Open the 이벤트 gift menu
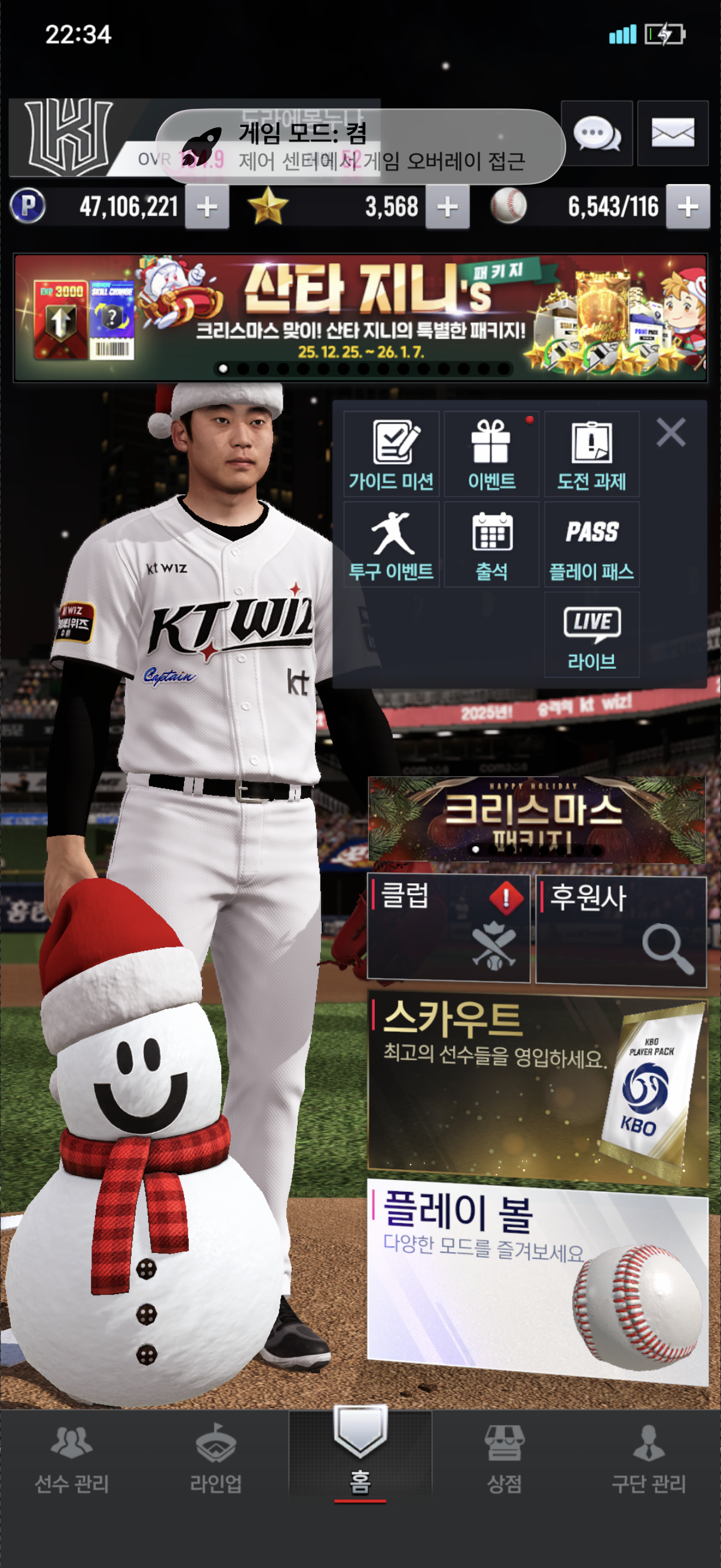 point(491,454)
